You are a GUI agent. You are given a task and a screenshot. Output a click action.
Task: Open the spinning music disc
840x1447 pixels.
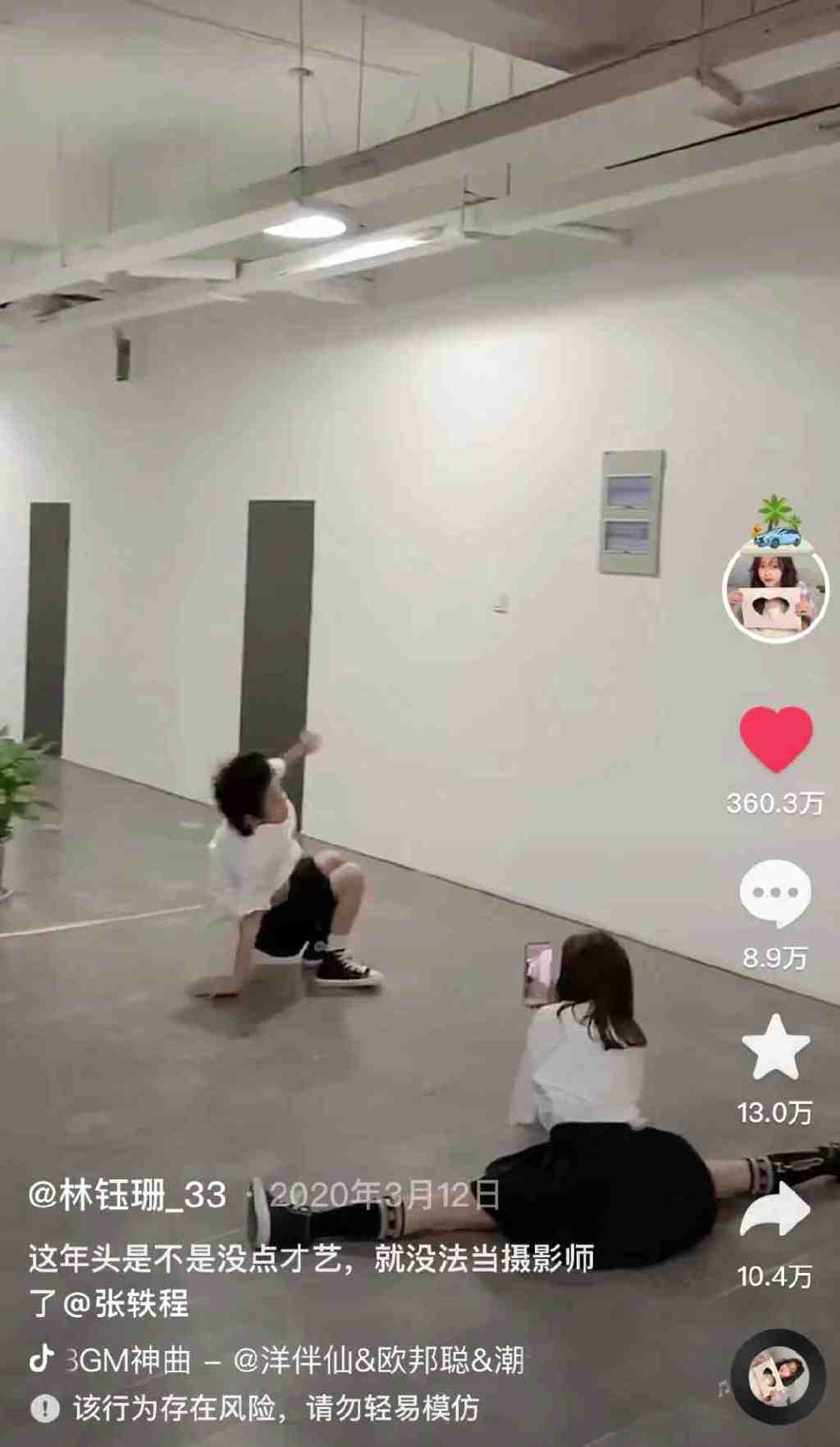pyautogui.click(x=778, y=1376)
